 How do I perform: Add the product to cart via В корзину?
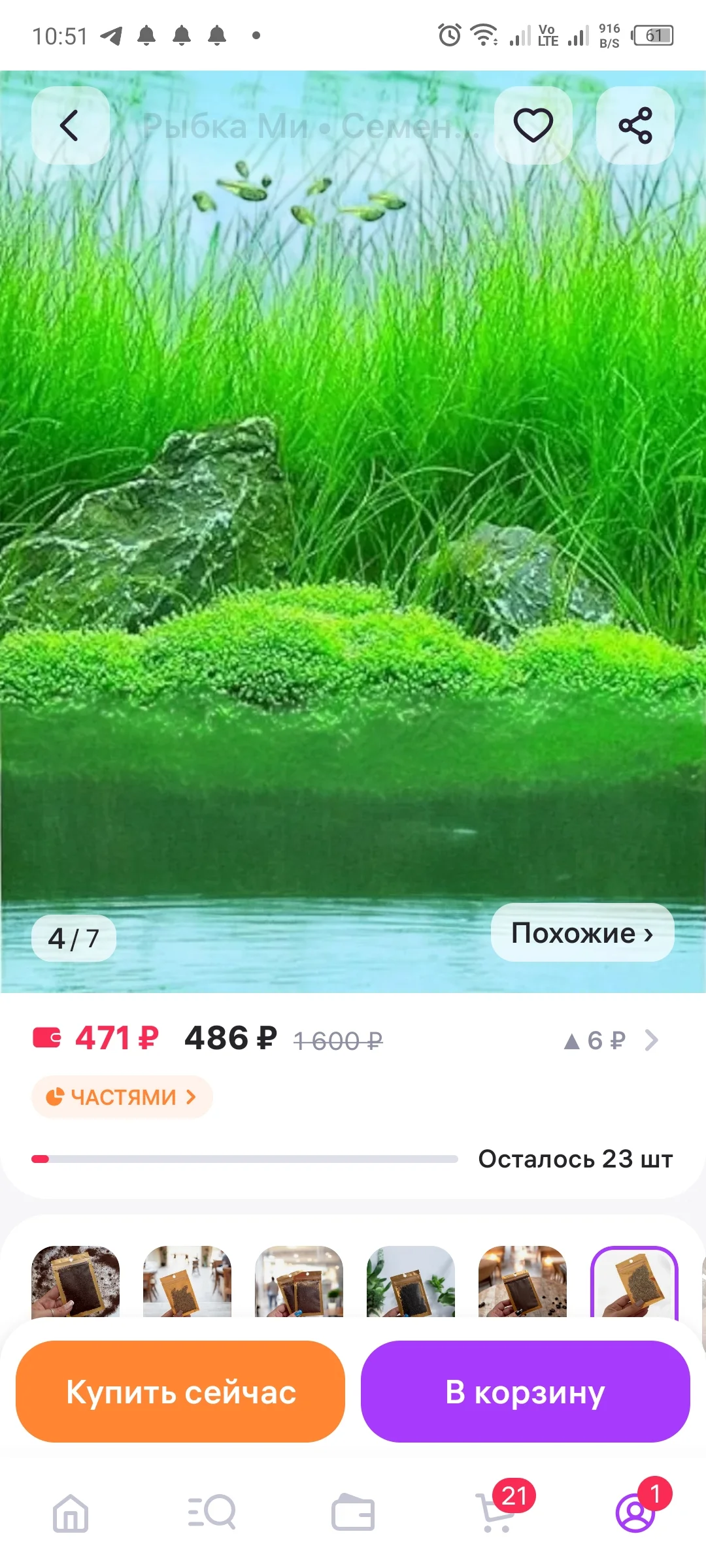(x=525, y=1393)
